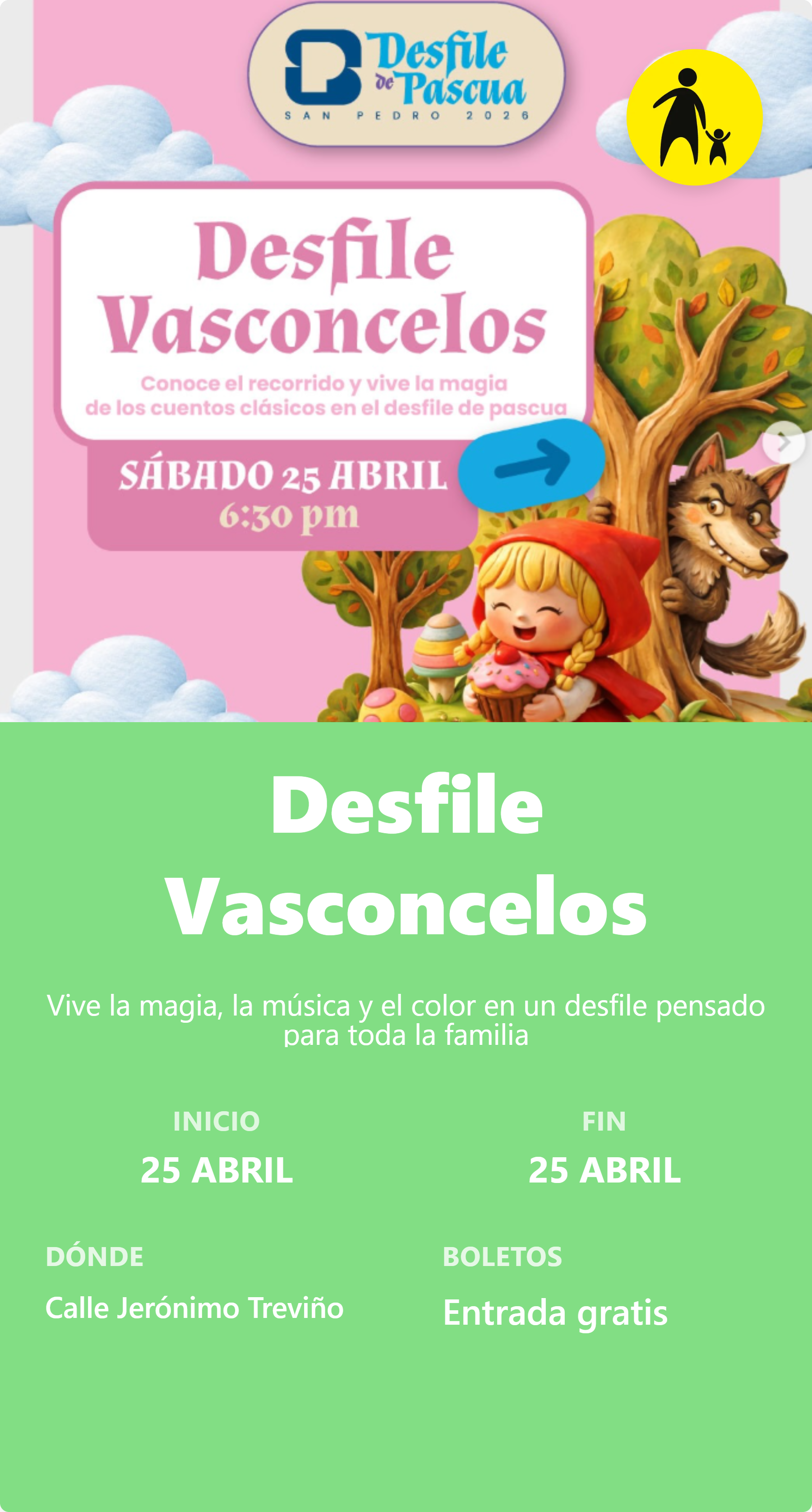Viewport: 812px width, 1512px height.
Task: Show the next image in the poster carousel
Action: 783,443
